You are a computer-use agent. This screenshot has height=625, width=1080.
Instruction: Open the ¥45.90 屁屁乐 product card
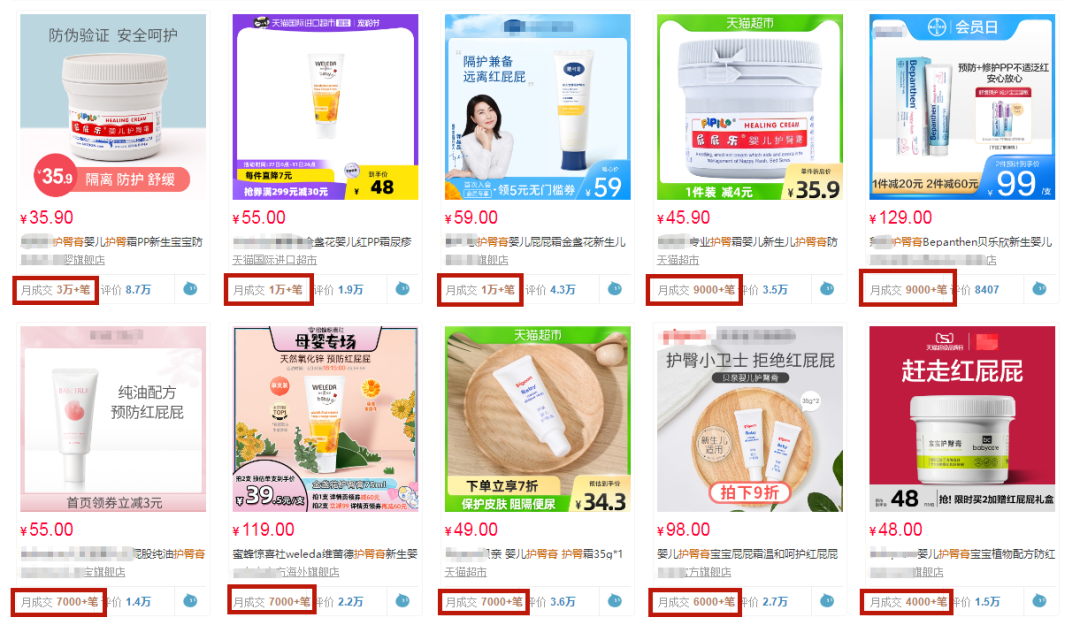[x=750, y=106]
